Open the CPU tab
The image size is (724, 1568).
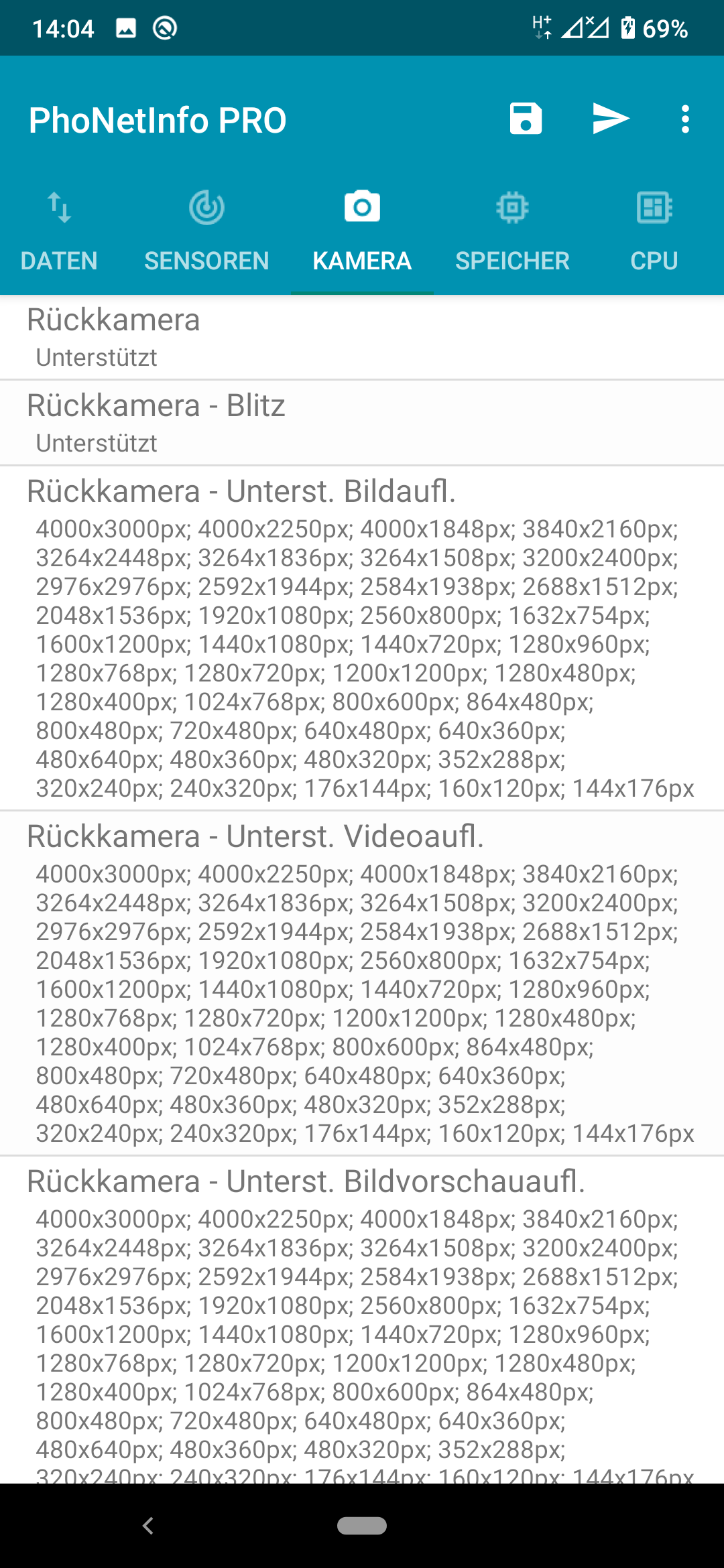point(654,233)
